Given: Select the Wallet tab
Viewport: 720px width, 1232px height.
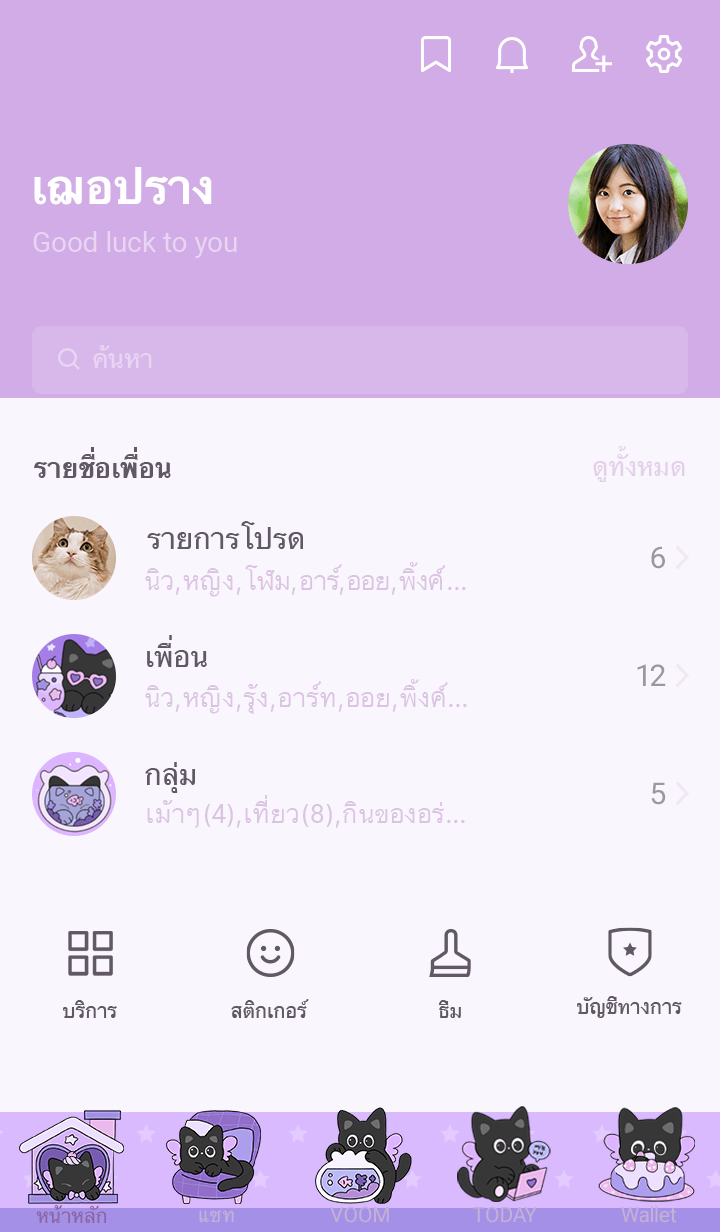Looking at the screenshot, I should [649, 1170].
